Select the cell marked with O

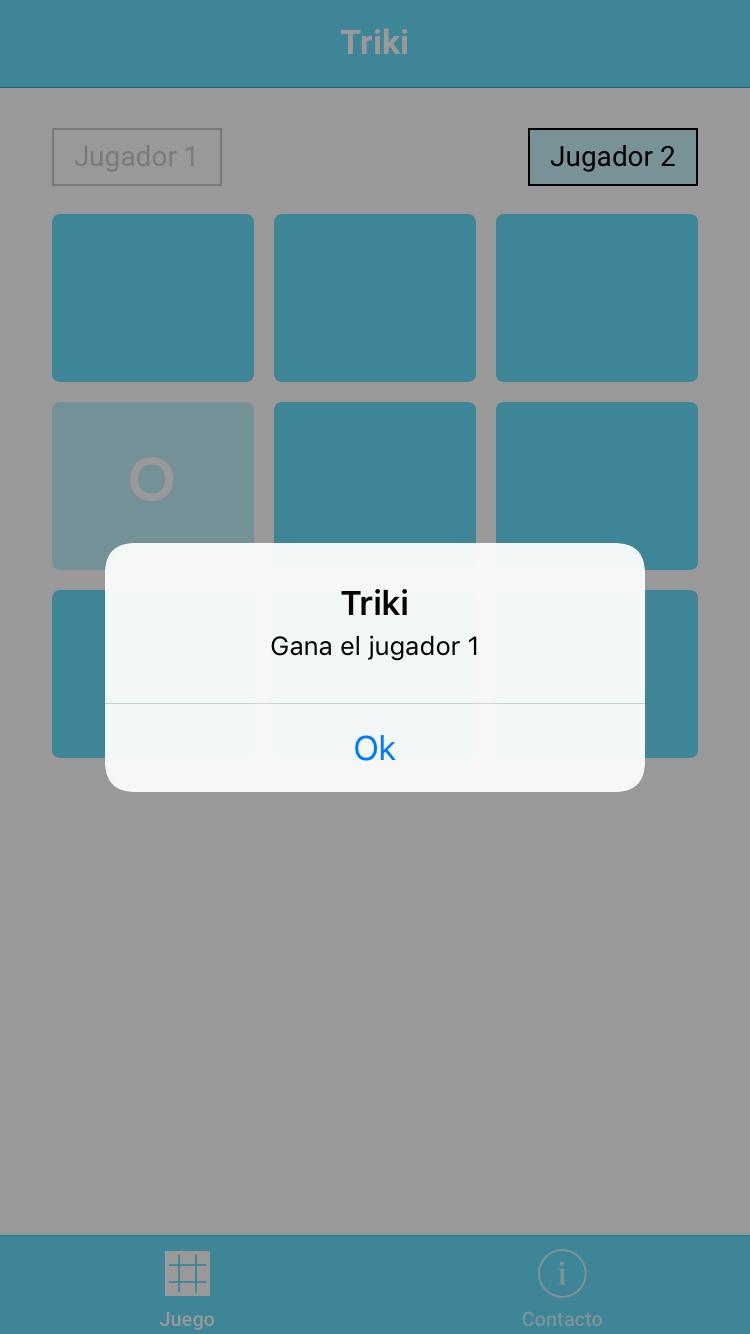coord(152,478)
